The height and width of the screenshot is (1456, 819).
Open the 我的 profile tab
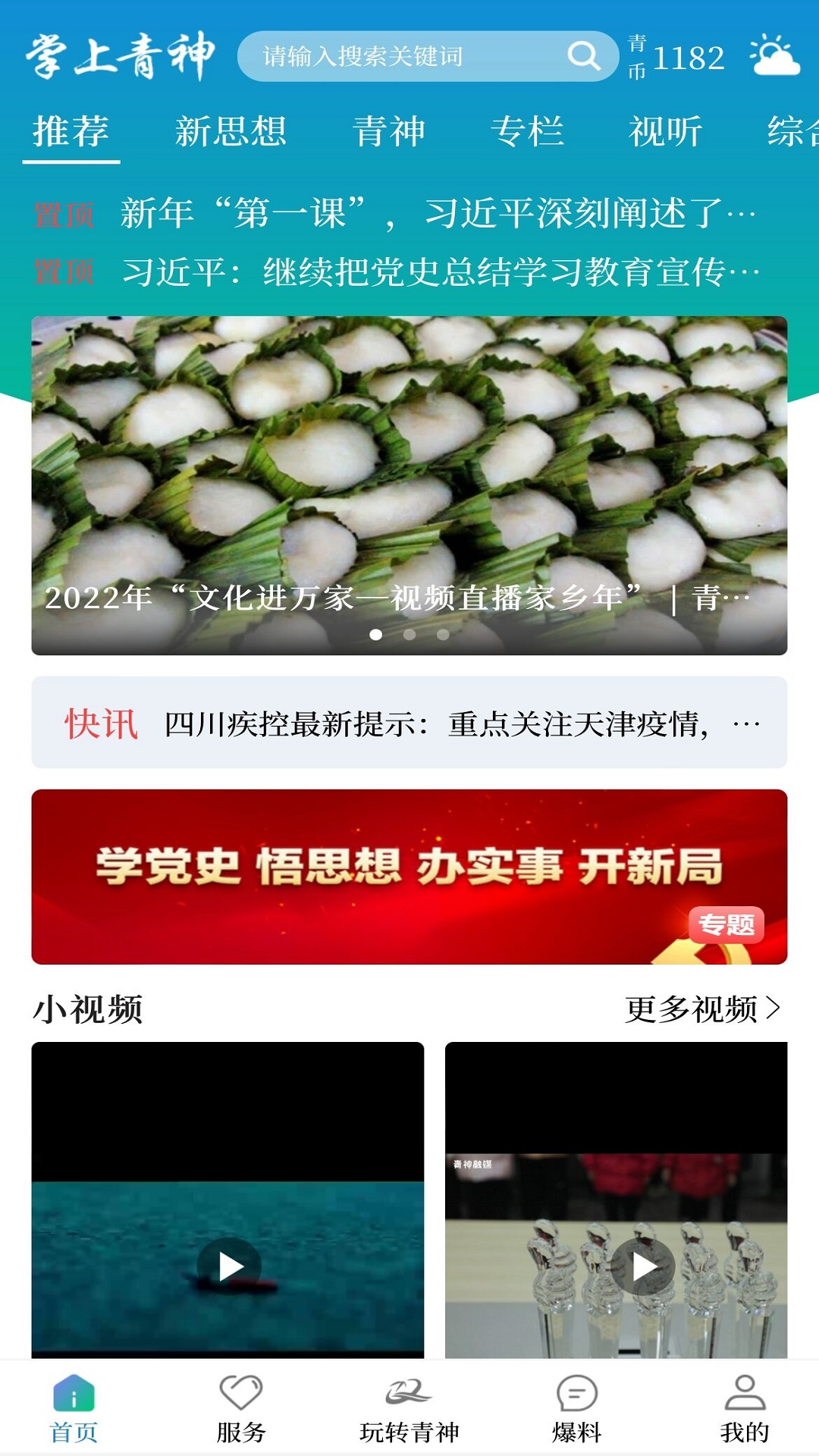click(745, 1408)
